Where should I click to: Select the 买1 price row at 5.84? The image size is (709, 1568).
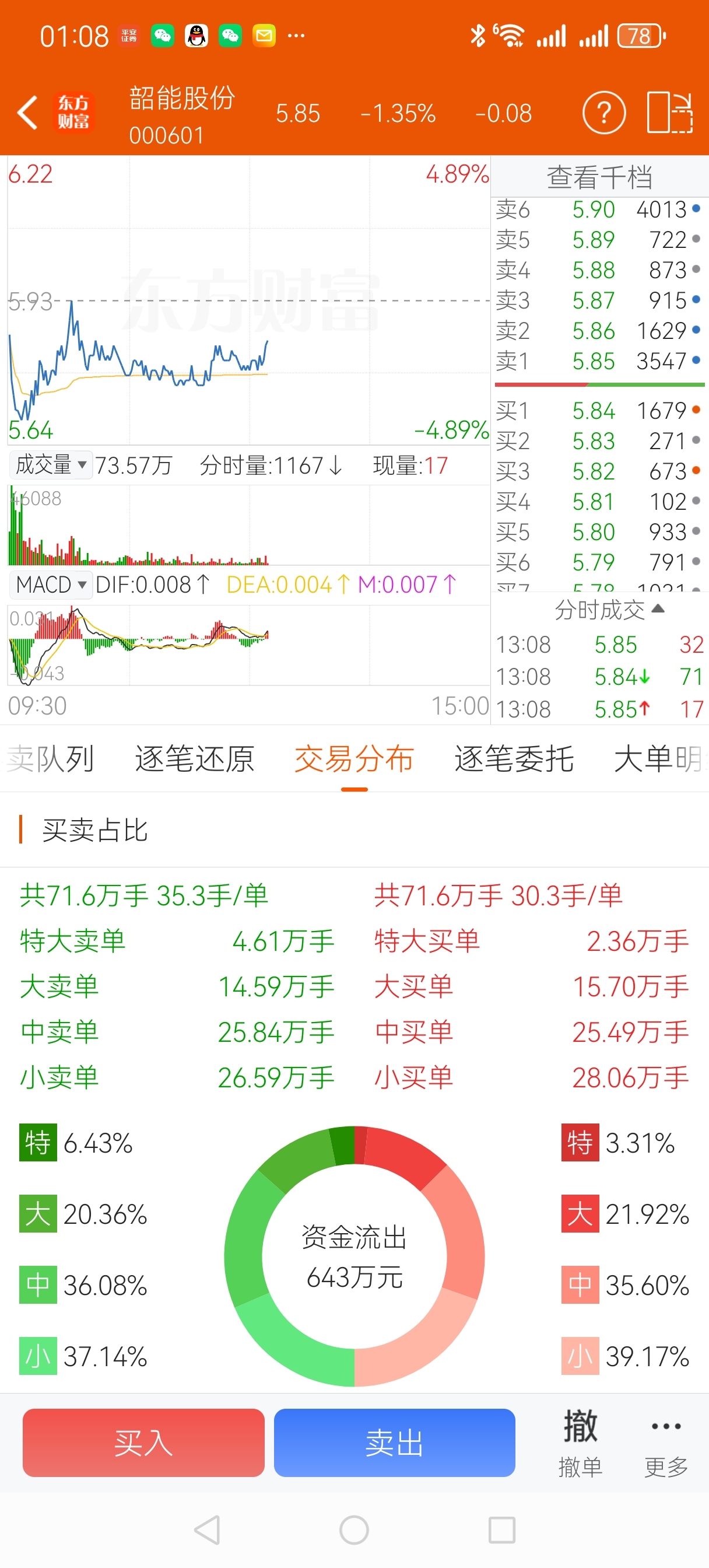599,411
